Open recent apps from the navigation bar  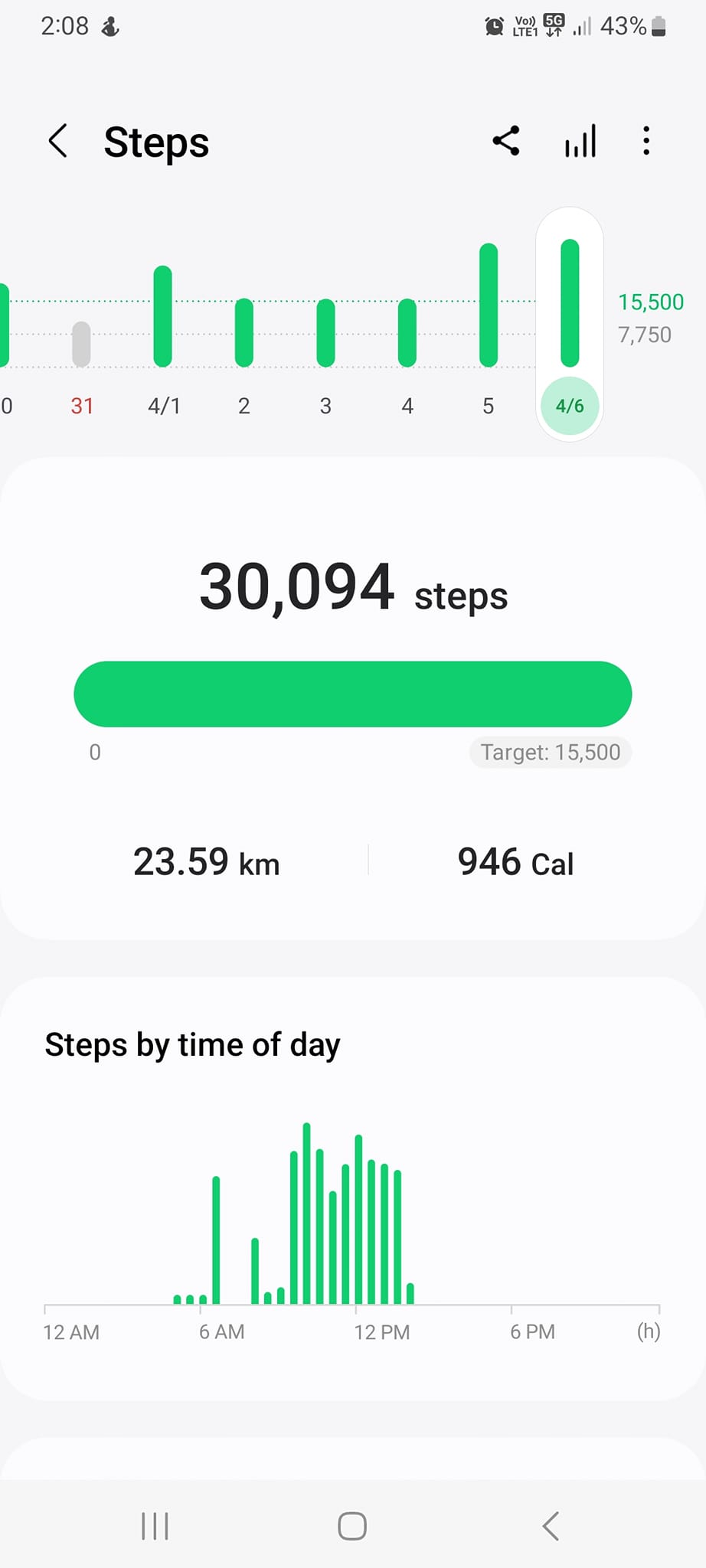pos(155,1526)
